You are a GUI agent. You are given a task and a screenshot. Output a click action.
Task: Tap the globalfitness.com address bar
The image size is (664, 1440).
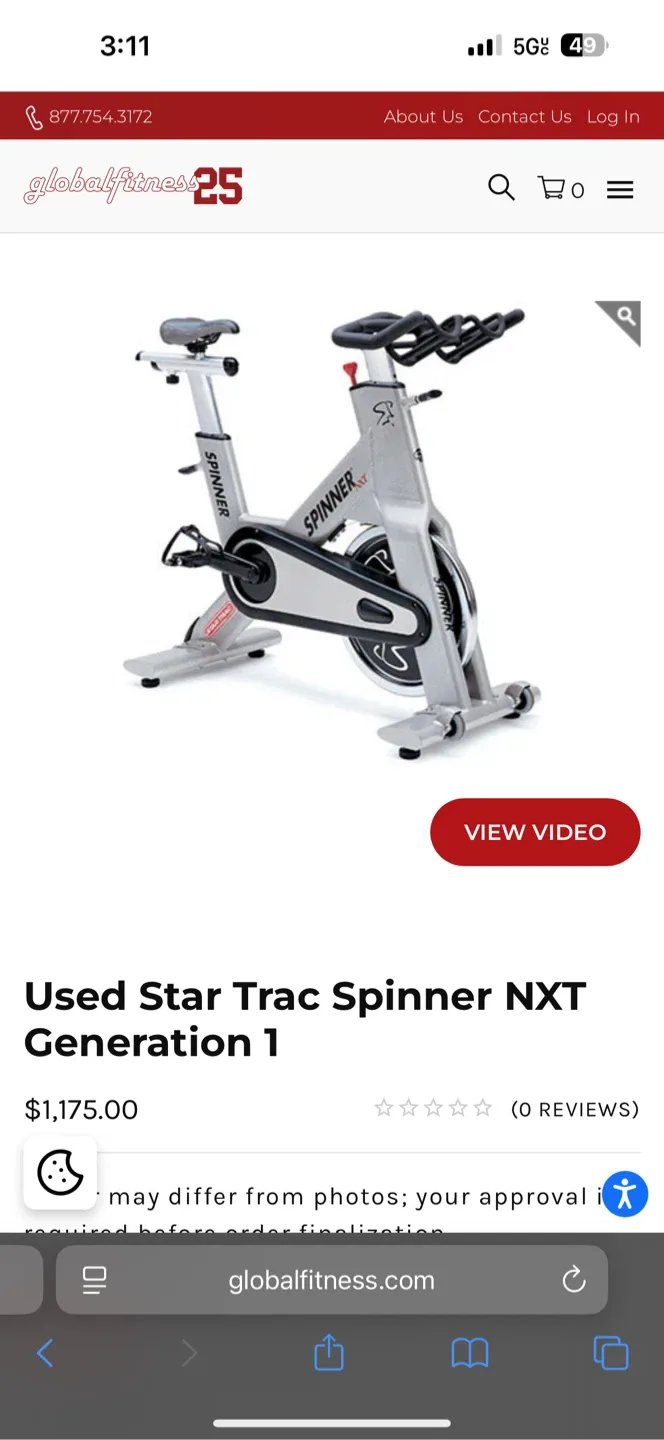click(331, 1280)
